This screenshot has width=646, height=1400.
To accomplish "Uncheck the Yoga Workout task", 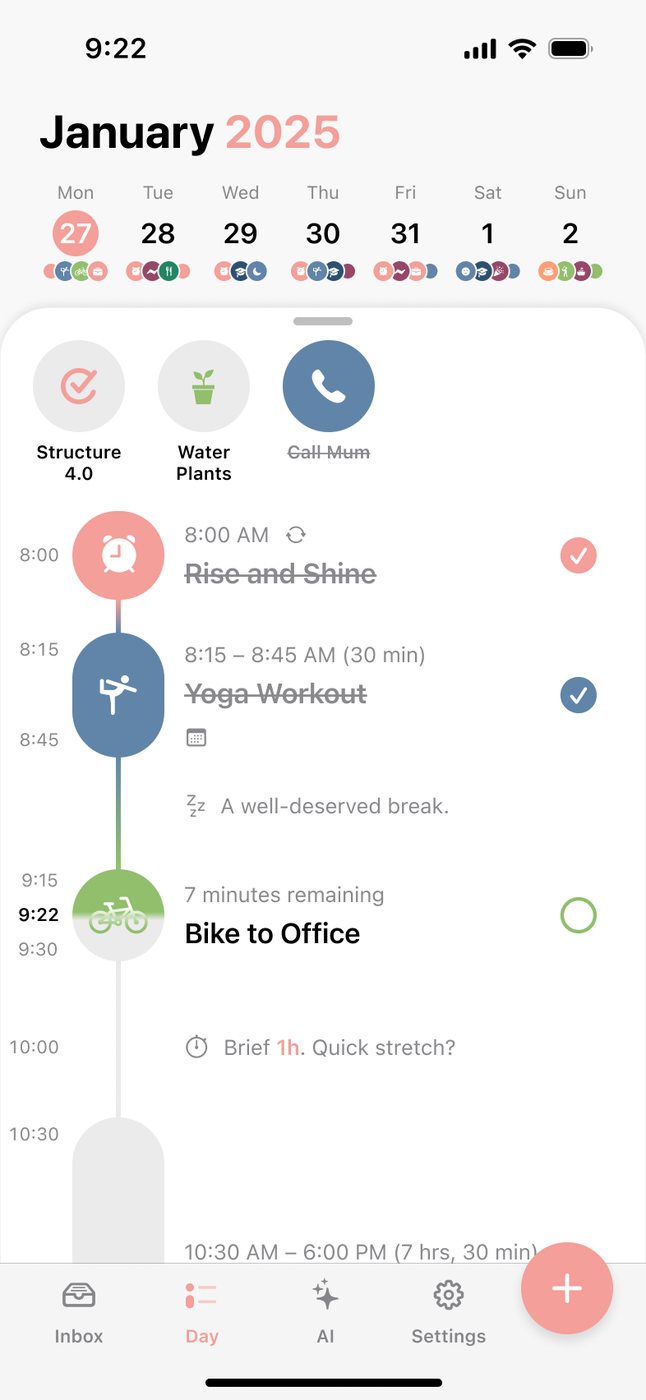I will (578, 695).
